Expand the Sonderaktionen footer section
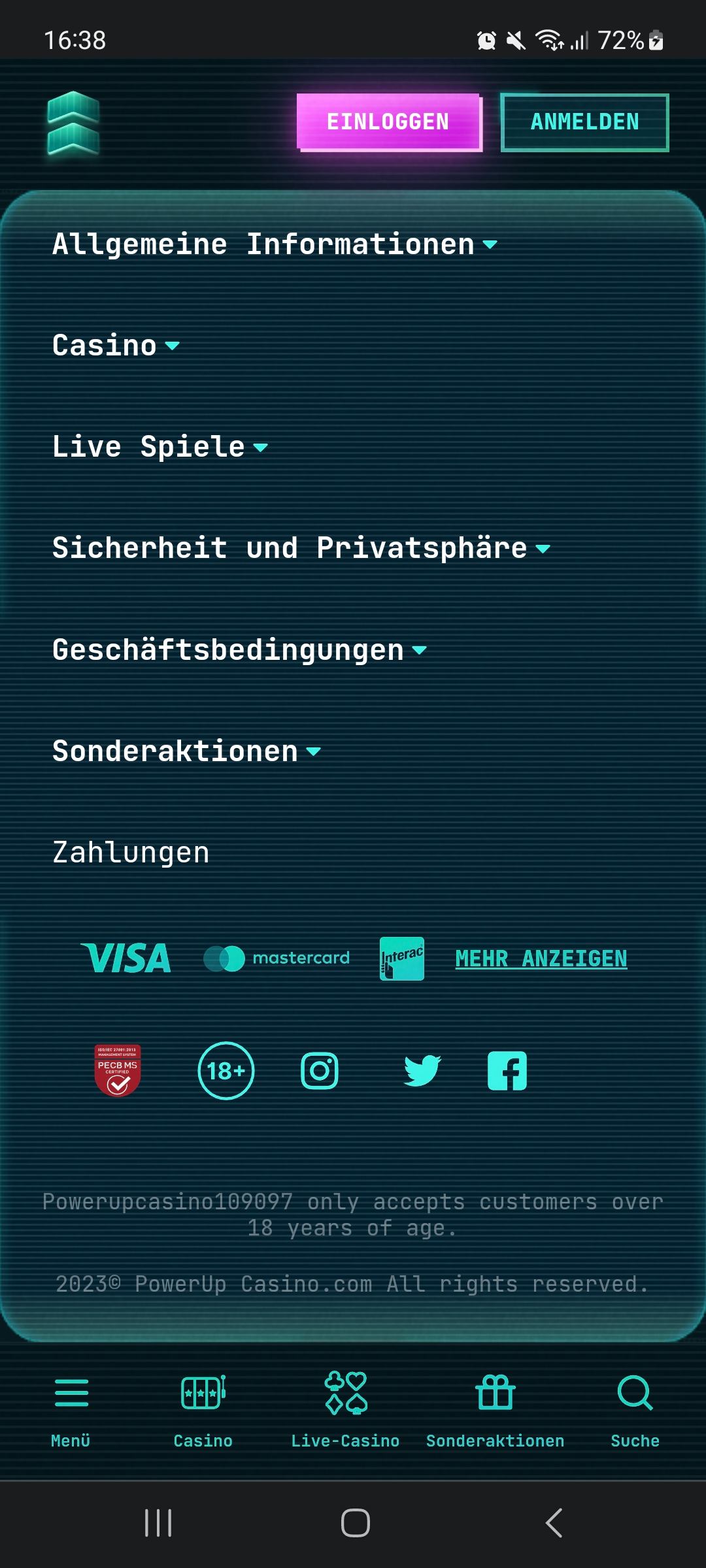706x1568 pixels. pos(186,751)
